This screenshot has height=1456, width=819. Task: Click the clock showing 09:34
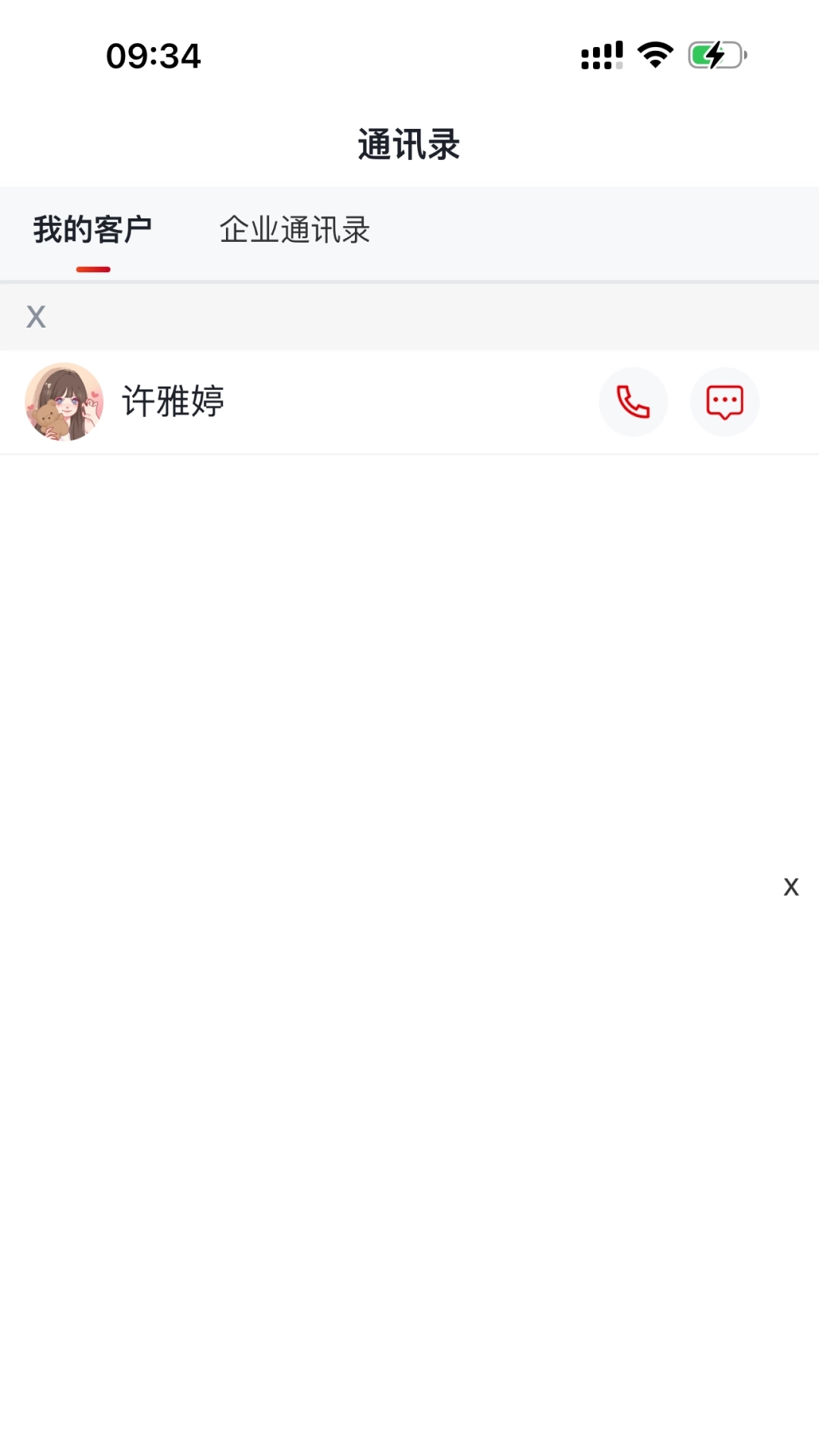[x=155, y=55]
